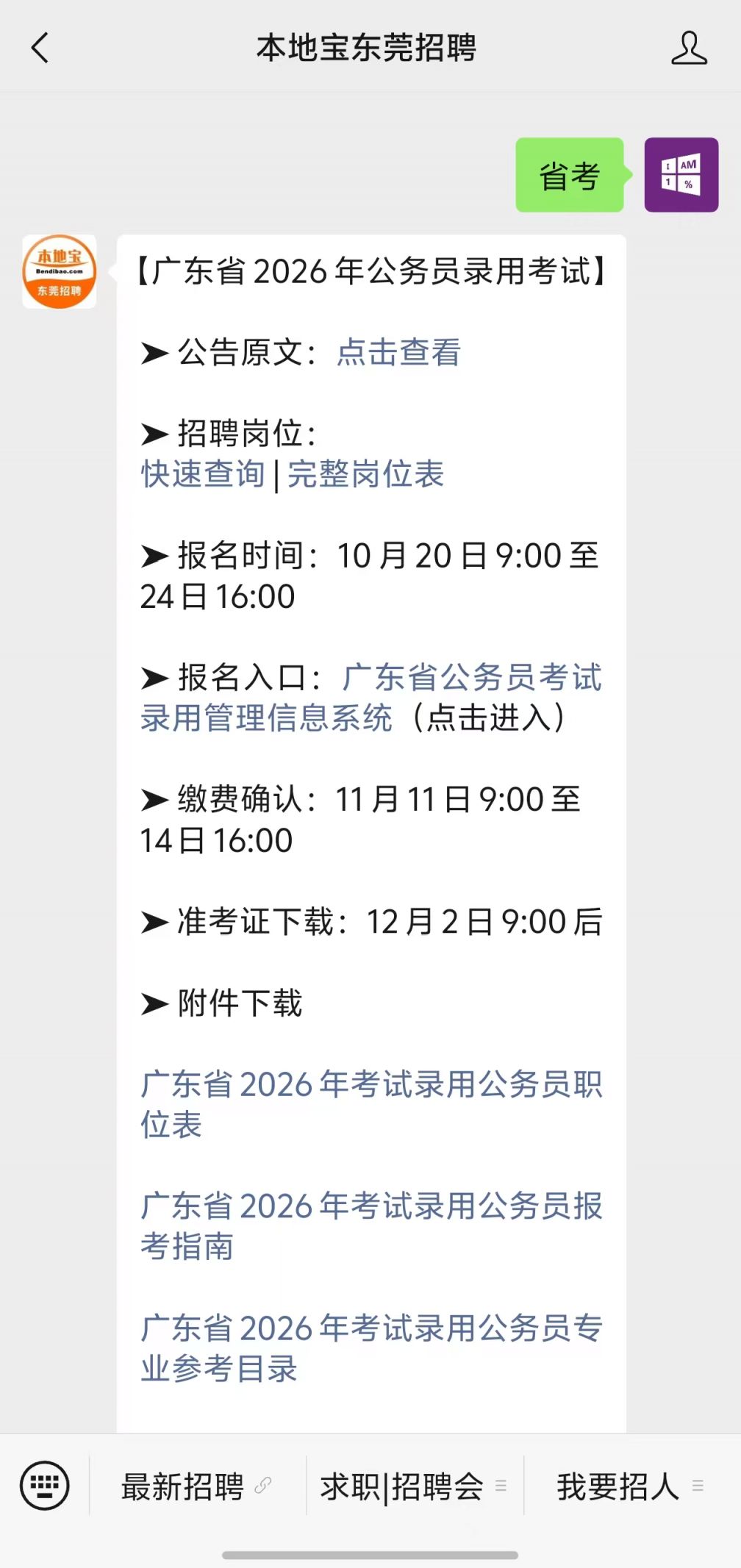Download the 考试录用公务员职位表 attachment
Viewport: 741px width, 1568px height.
point(371,1105)
